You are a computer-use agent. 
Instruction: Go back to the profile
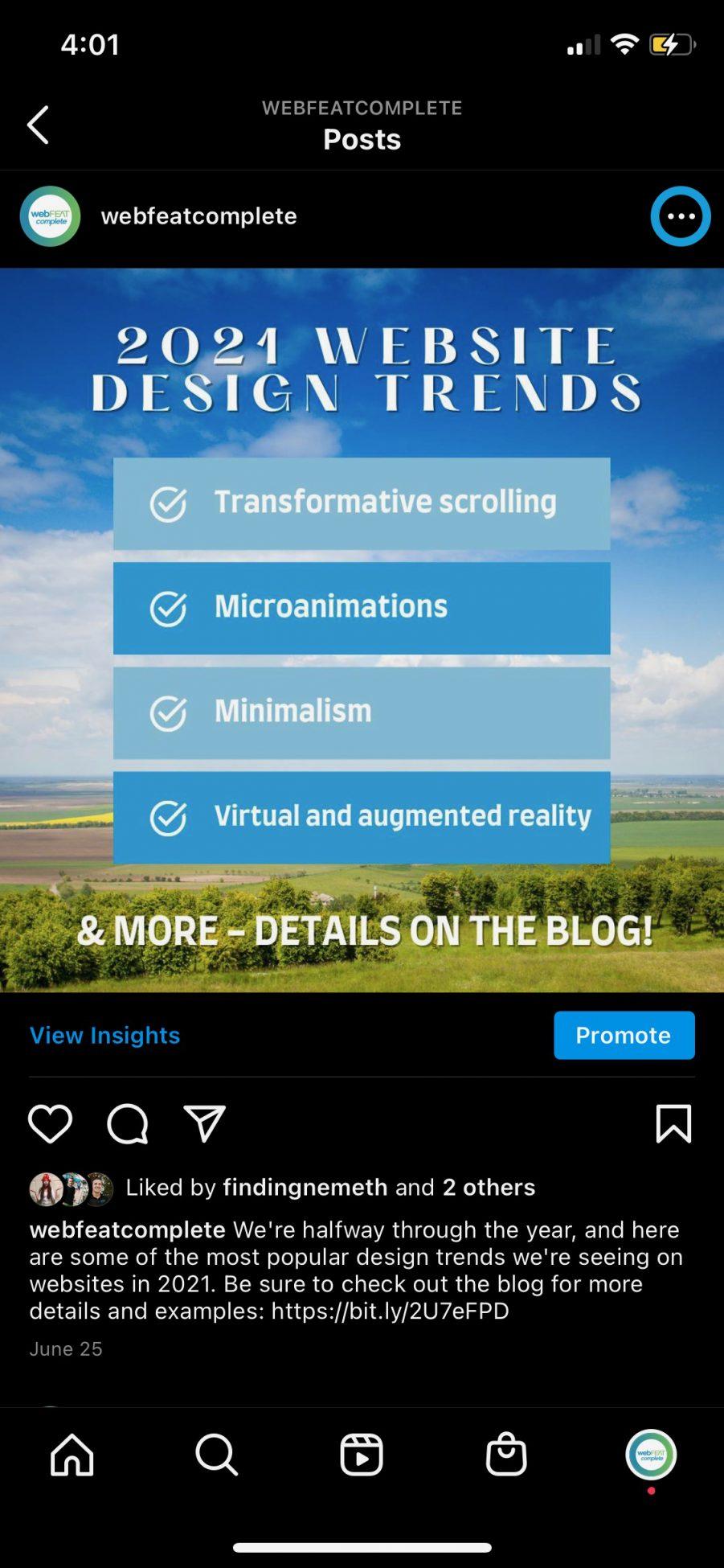pos(38,125)
